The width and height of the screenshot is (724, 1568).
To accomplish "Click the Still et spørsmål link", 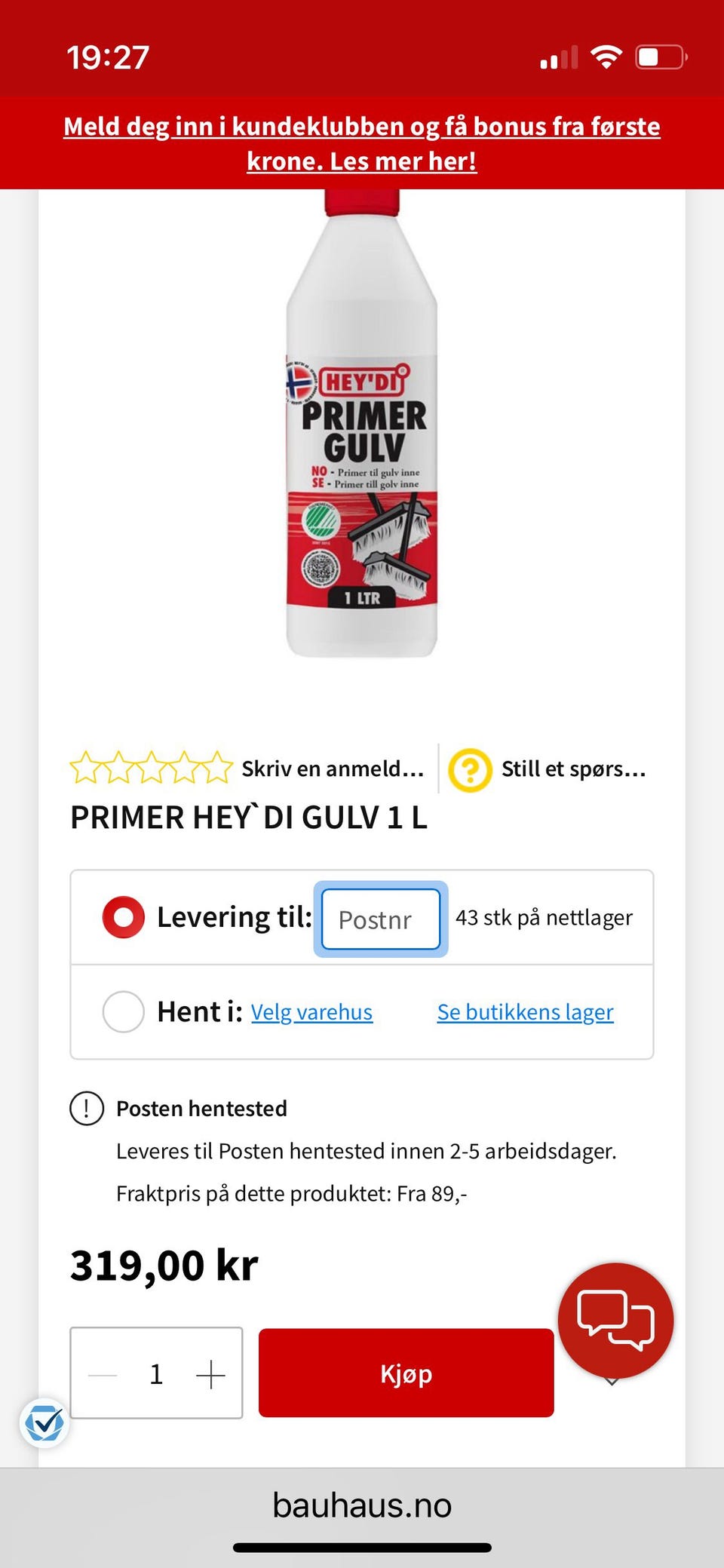I will pyautogui.click(x=574, y=769).
